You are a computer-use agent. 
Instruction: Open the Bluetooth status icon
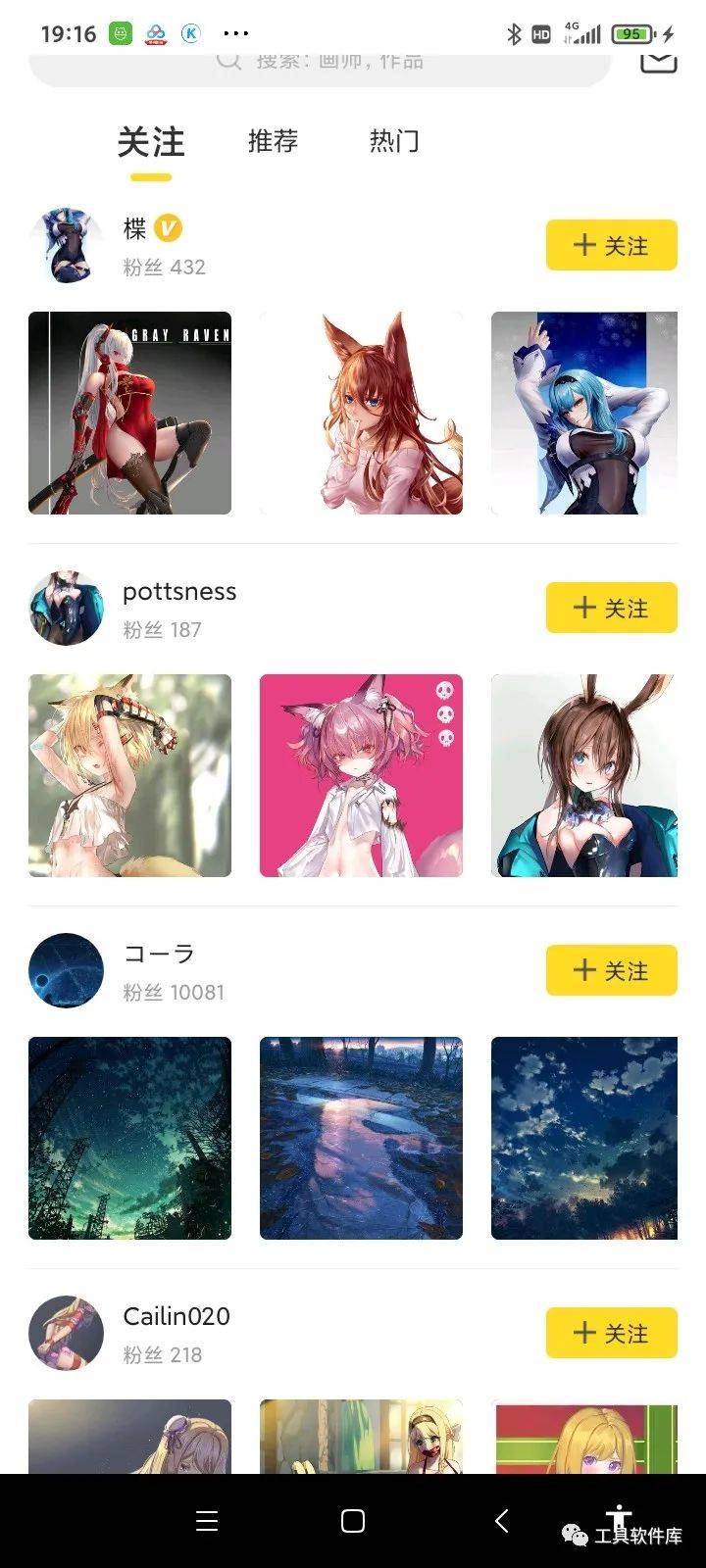click(x=513, y=32)
